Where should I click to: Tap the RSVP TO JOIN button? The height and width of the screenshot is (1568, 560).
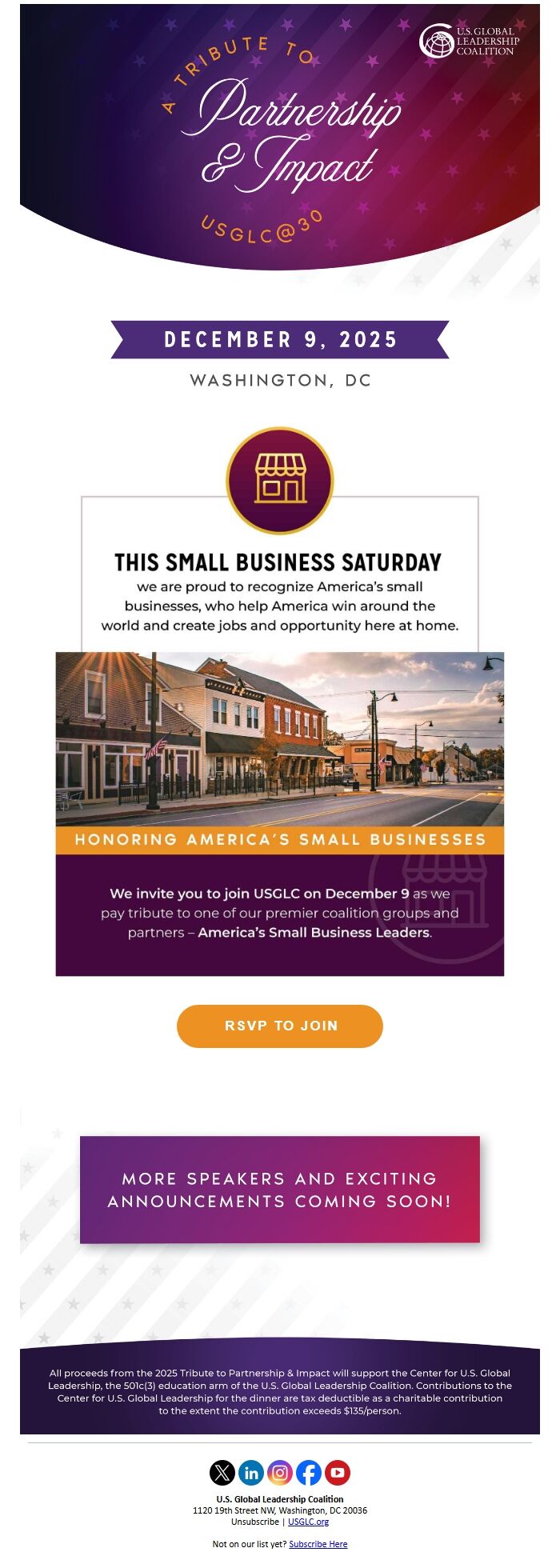click(x=280, y=1026)
